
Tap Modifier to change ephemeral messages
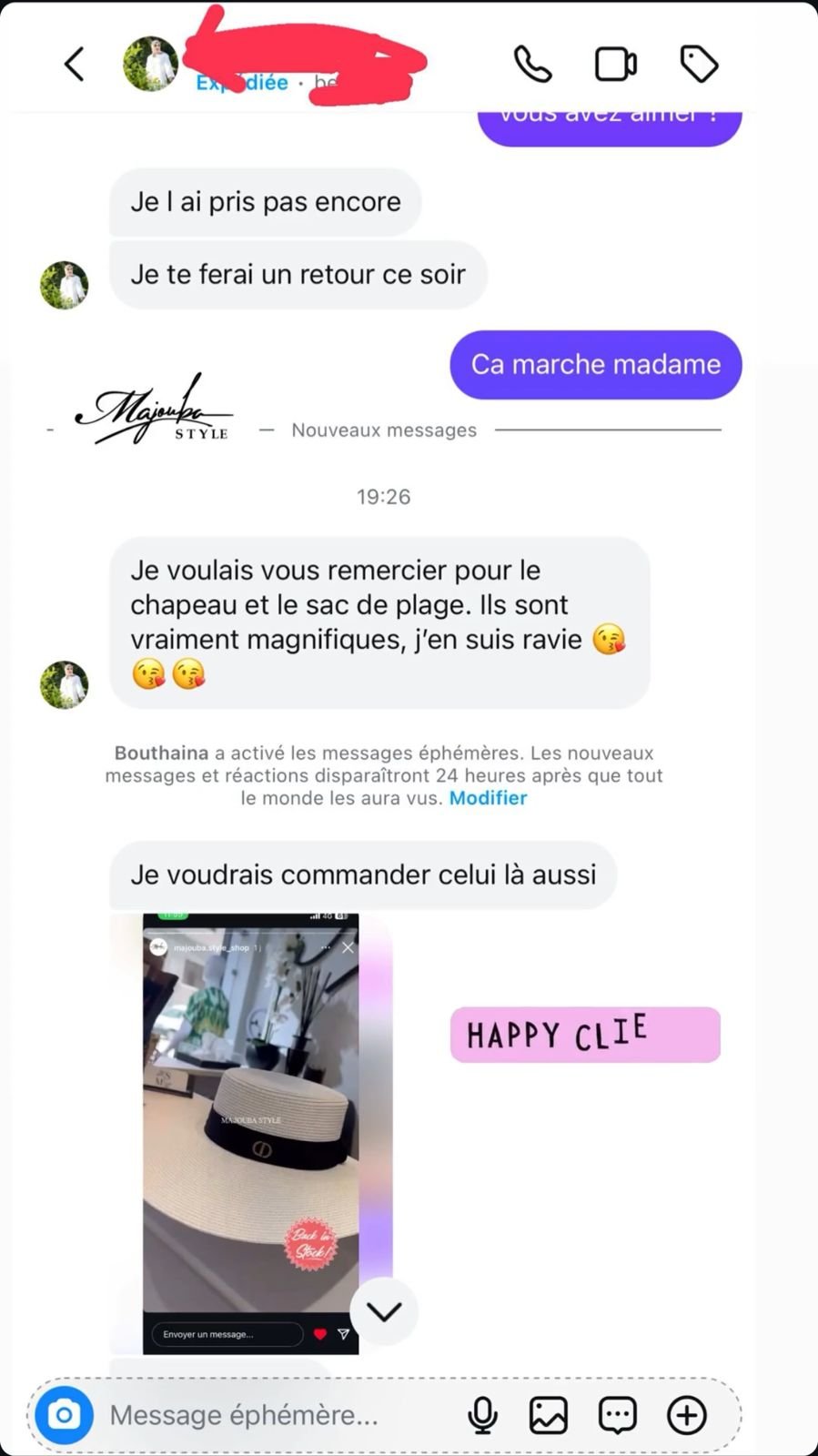[x=488, y=798]
